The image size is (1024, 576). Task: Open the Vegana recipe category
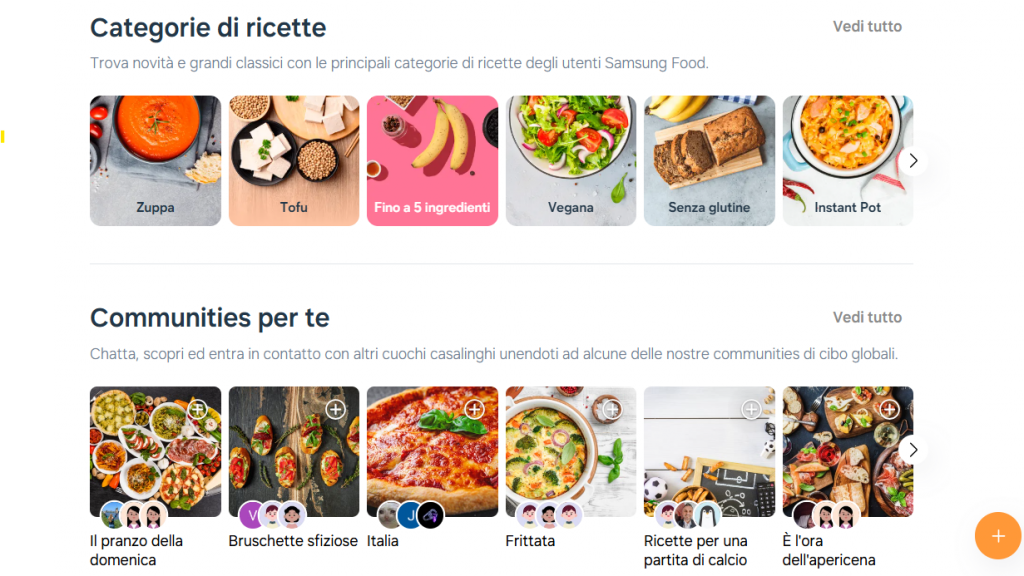pos(570,160)
